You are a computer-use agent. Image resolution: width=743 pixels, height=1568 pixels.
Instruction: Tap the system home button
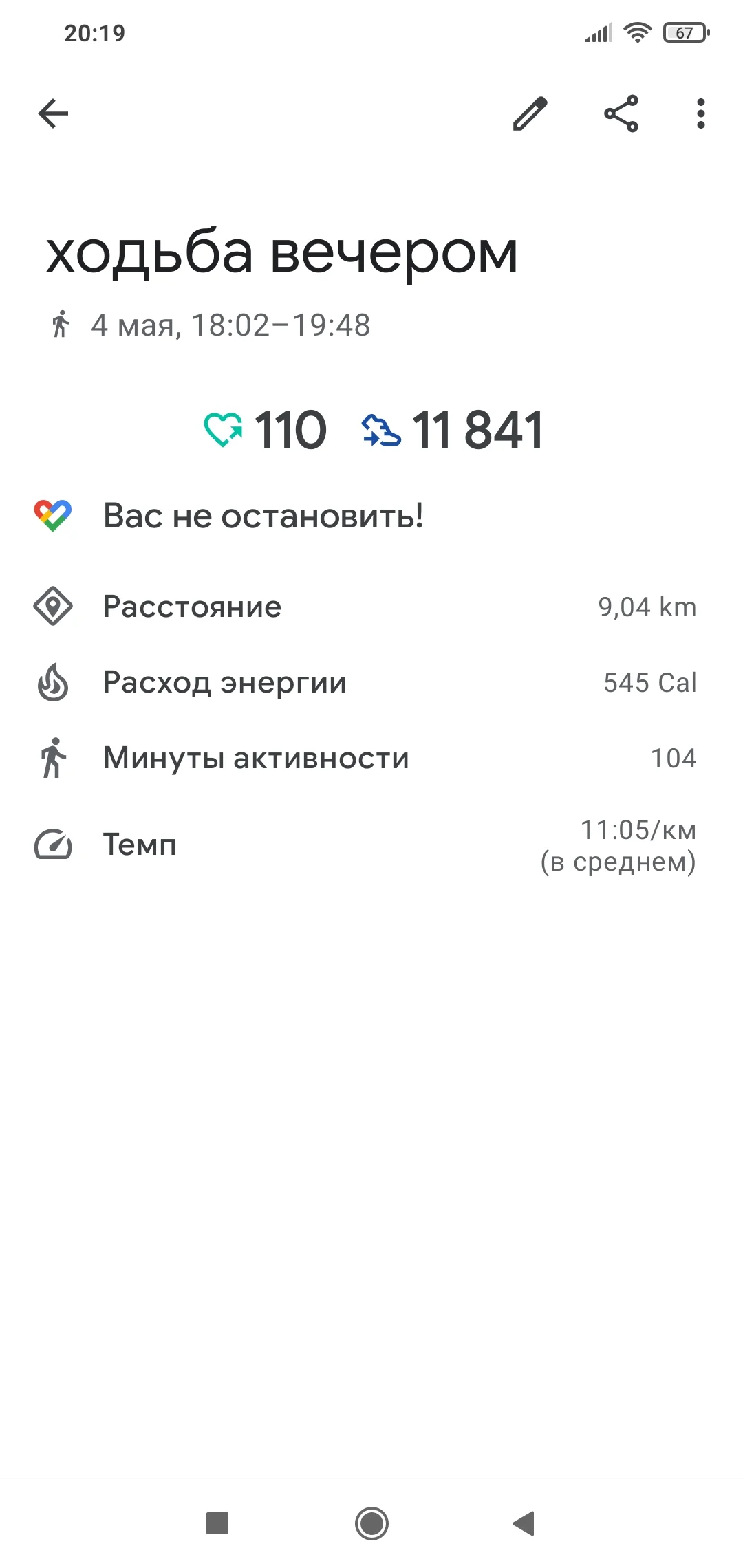pos(371,1523)
